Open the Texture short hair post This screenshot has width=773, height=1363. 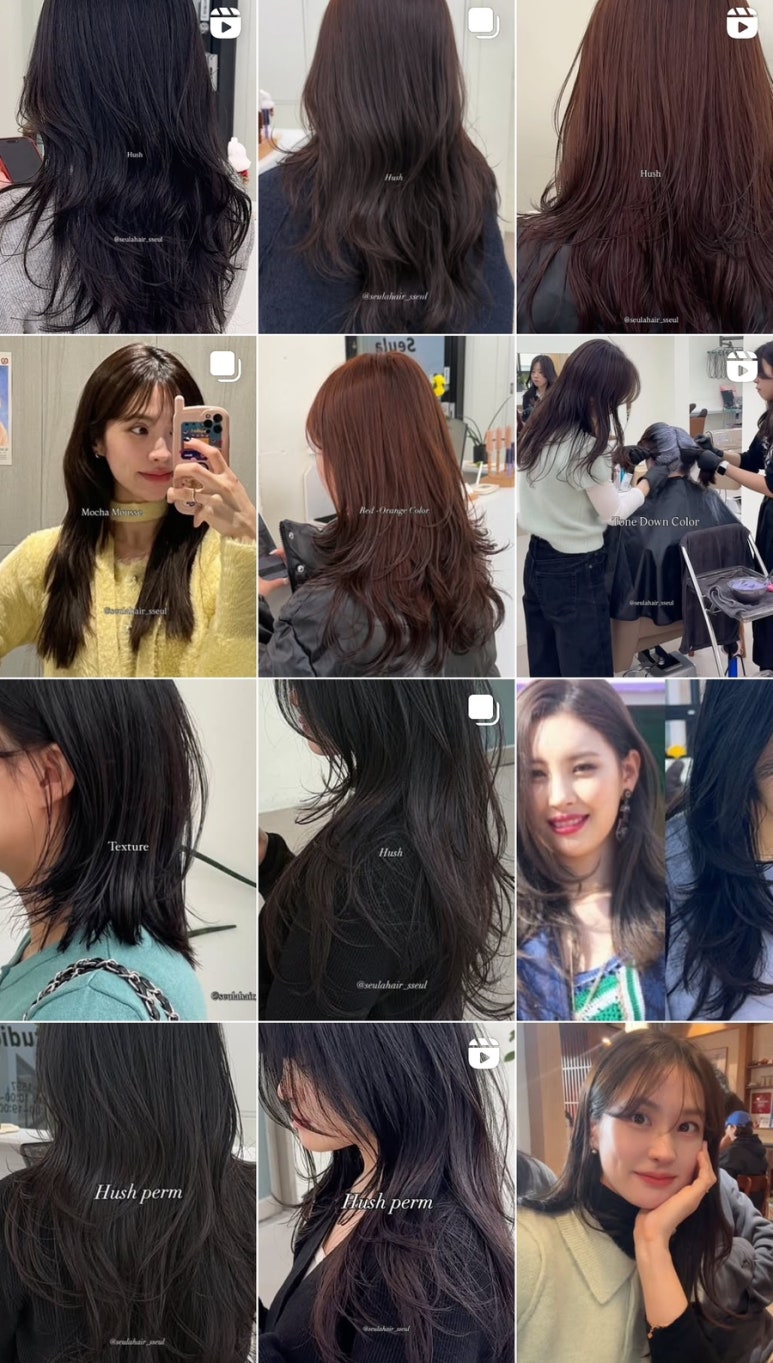pos(128,850)
